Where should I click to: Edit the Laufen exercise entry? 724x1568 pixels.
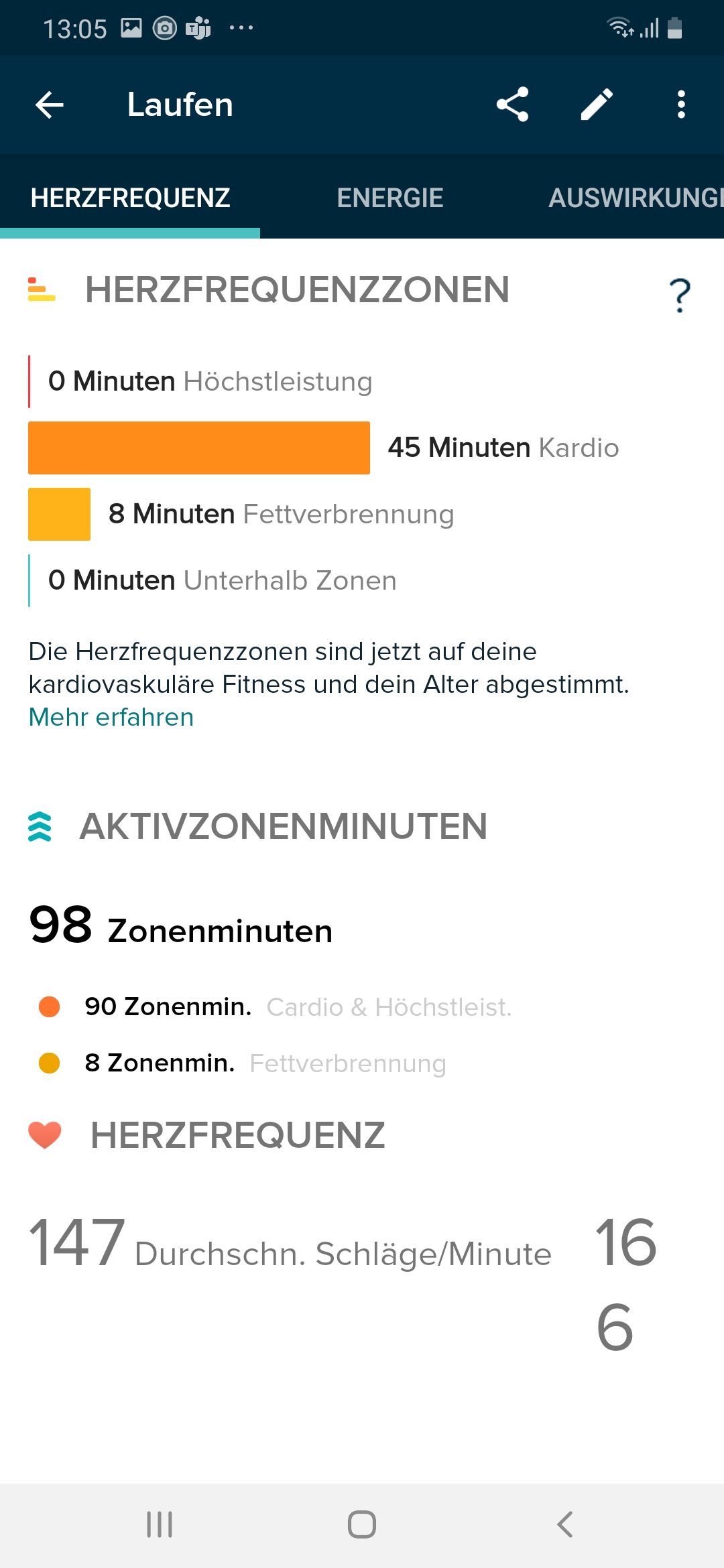597,105
